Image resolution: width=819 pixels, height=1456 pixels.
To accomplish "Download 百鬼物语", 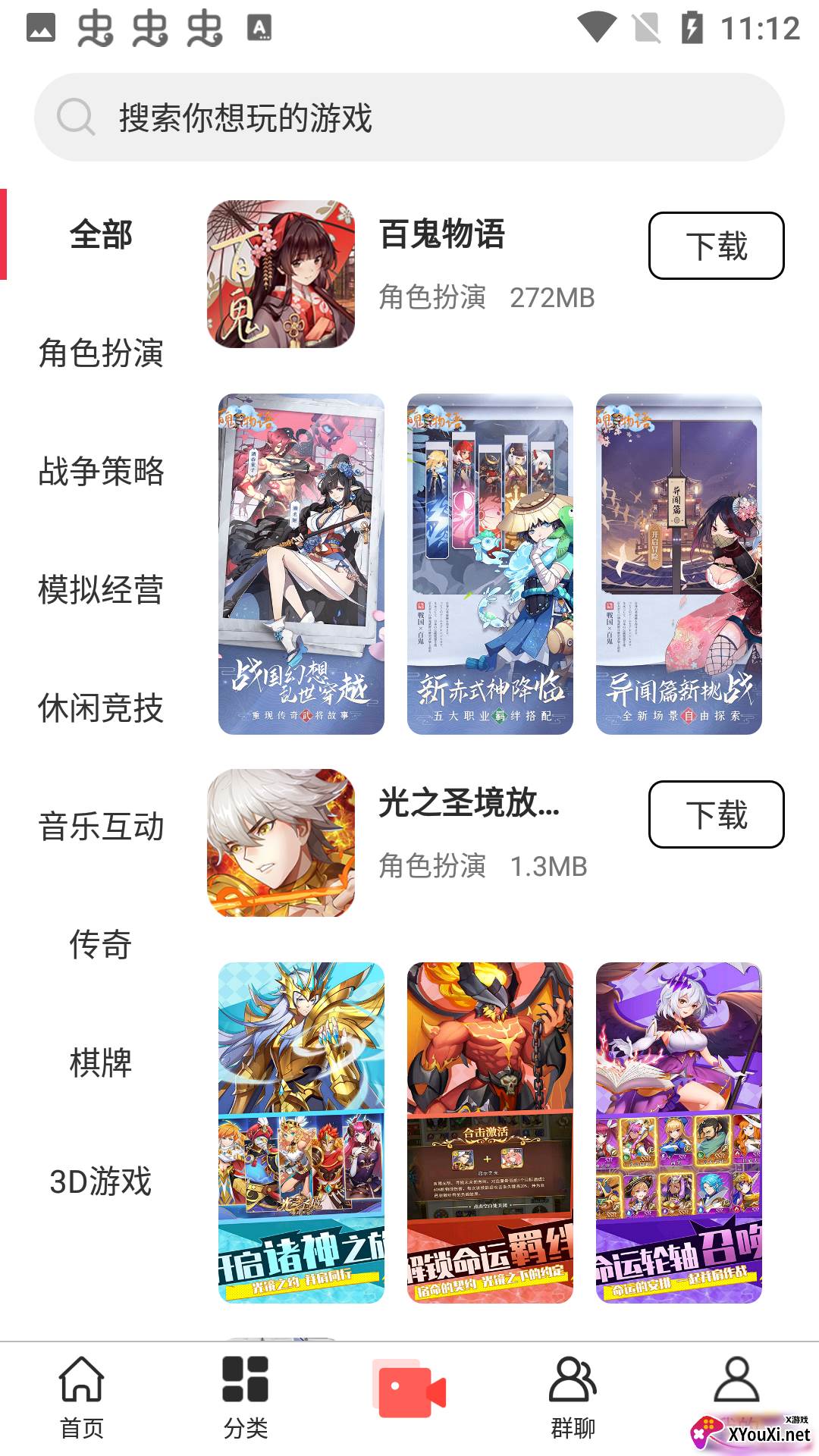I will [x=716, y=246].
